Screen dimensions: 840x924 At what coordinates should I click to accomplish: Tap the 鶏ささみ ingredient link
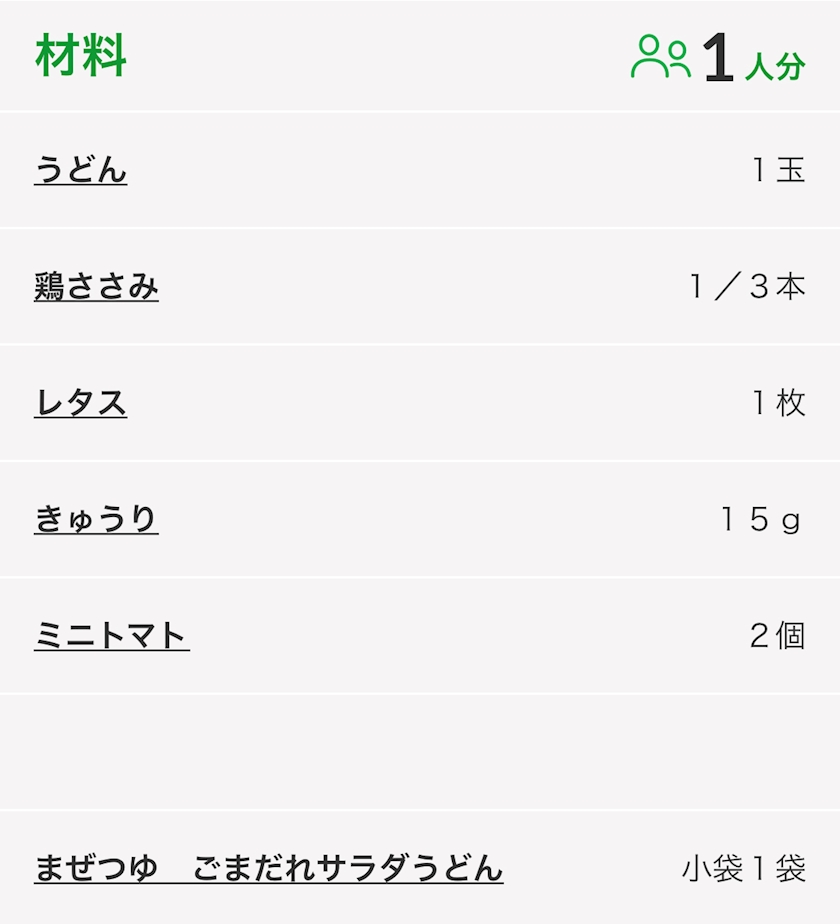pyautogui.click(x=96, y=286)
